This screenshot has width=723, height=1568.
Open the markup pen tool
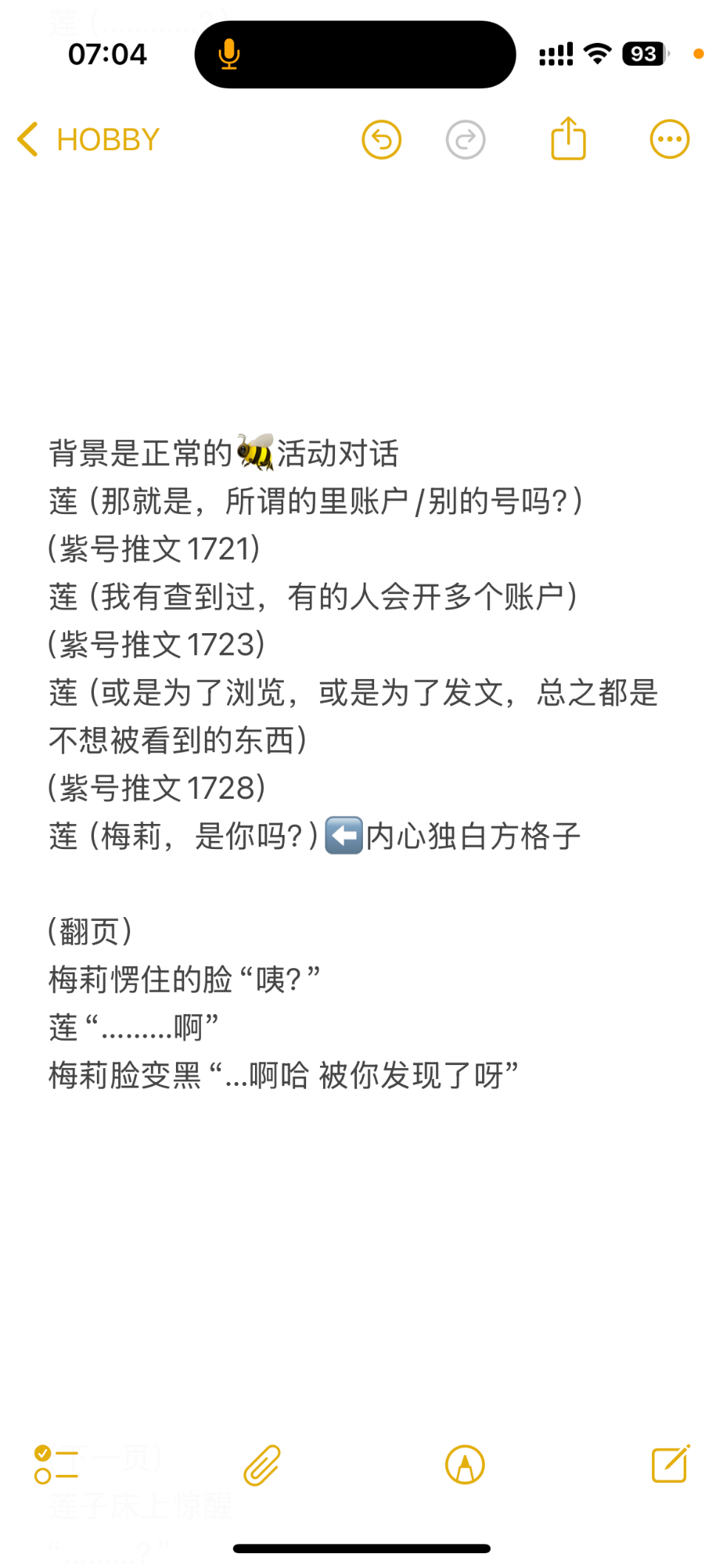tap(465, 1464)
